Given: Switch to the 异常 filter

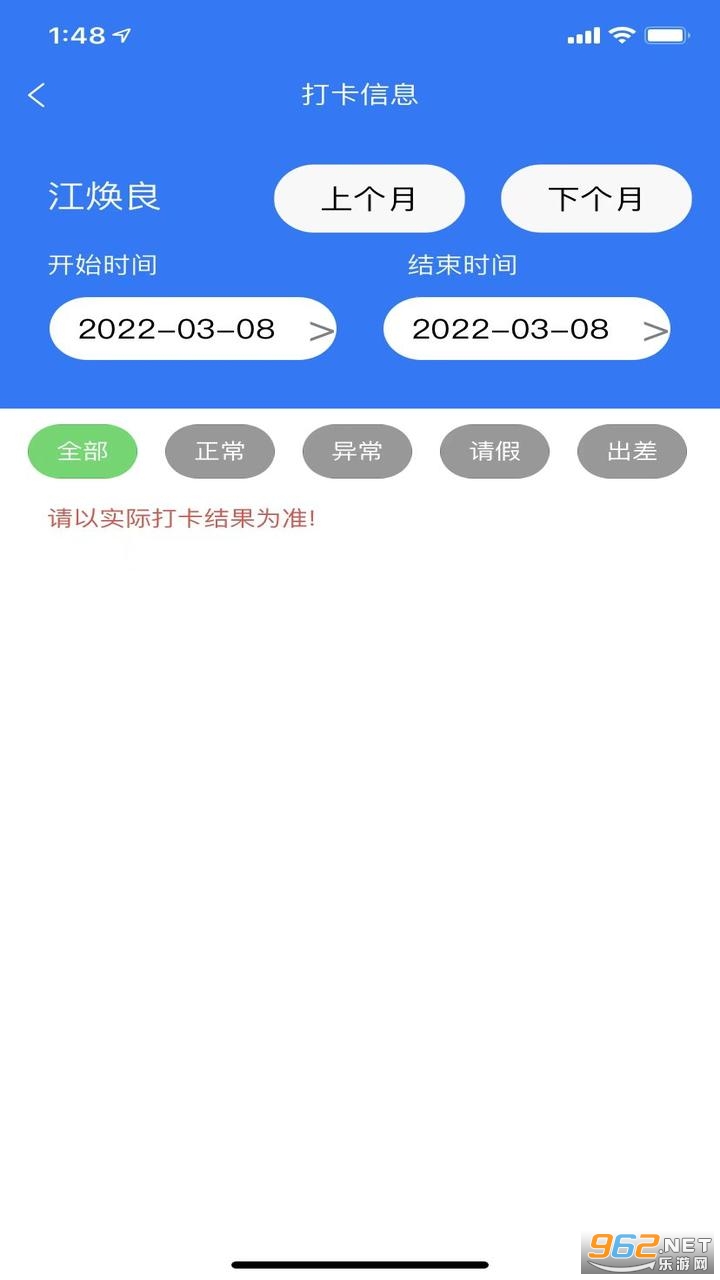Looking at the screenshot, I should (357, 451).
